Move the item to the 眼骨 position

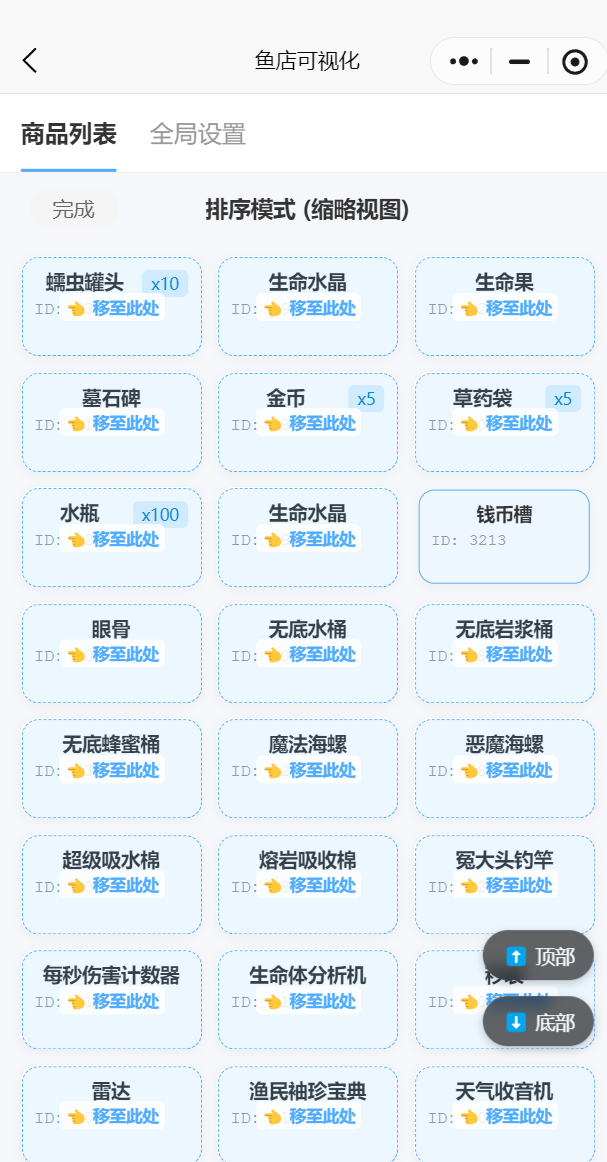pos(113,655)
